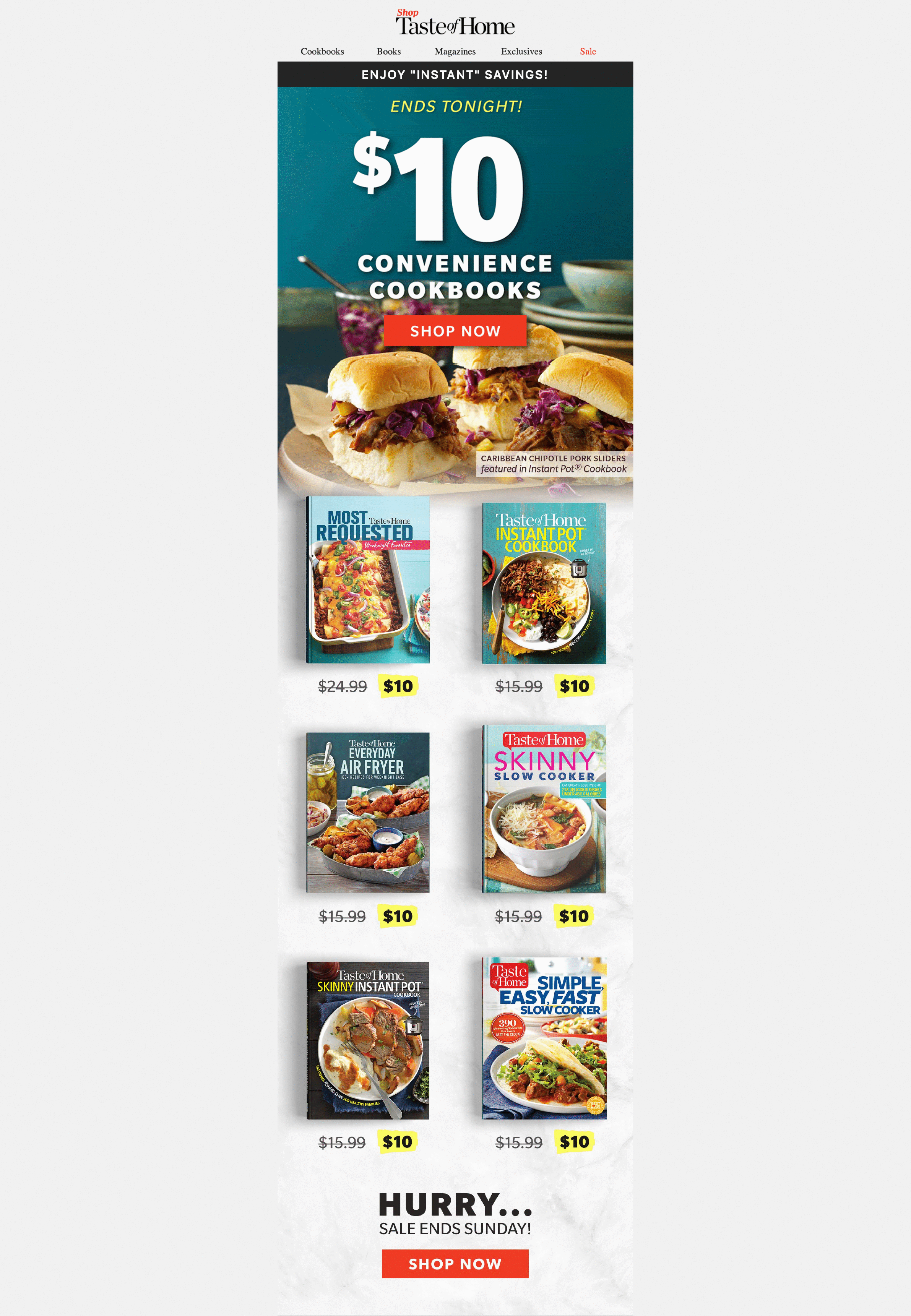Open the Cookbooks navigation link
The image size is (911, 1316).
[322, 51]
